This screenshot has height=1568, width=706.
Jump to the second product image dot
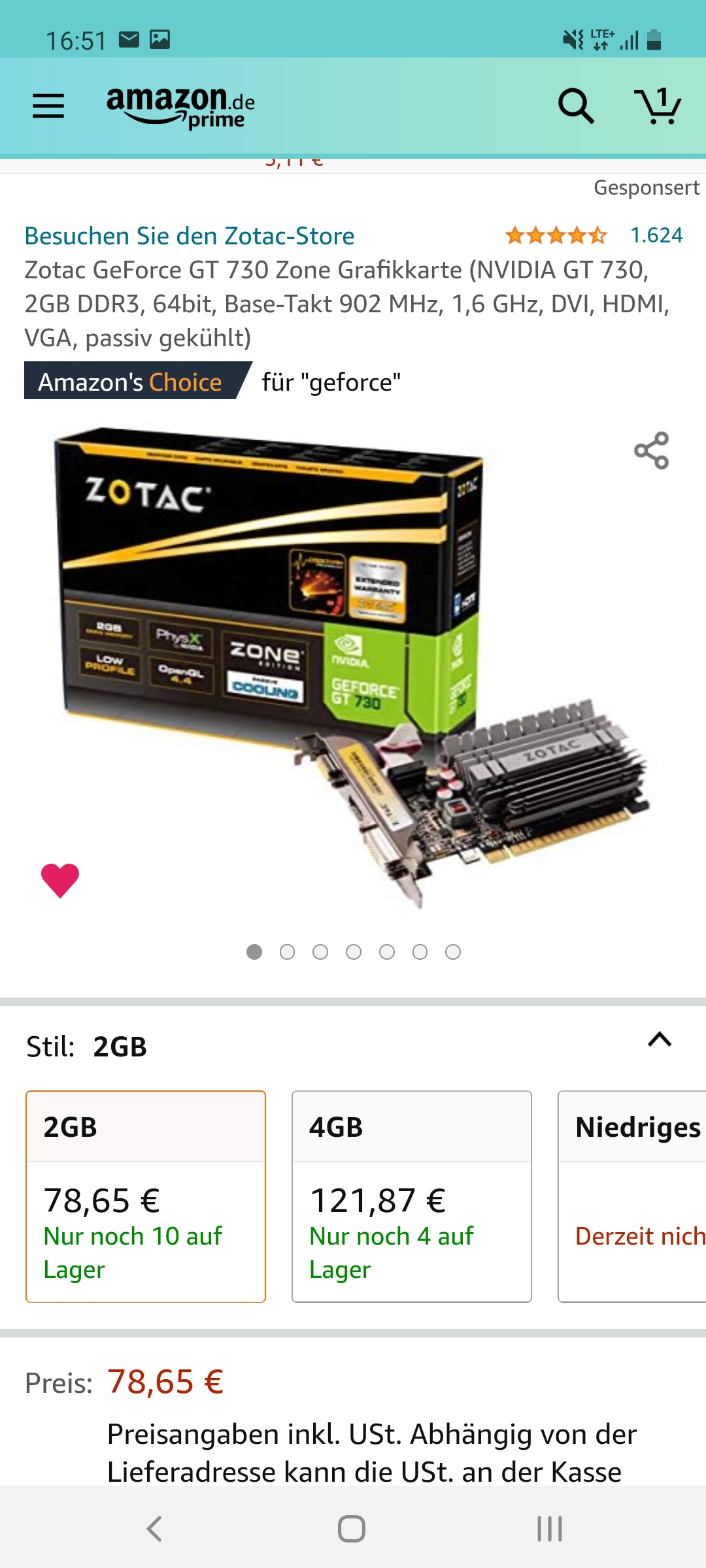[x=287, y=952]
